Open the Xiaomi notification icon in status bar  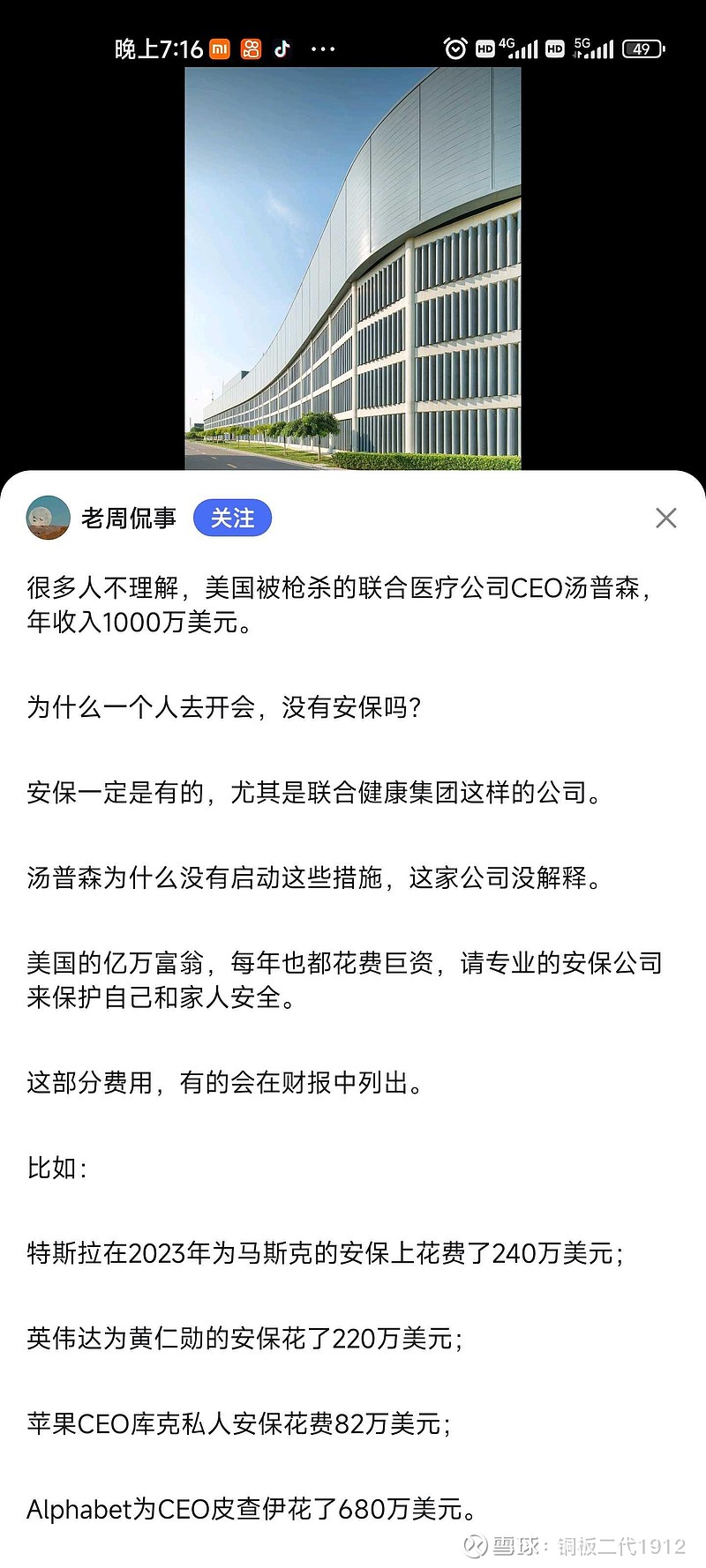click(221, 49)
